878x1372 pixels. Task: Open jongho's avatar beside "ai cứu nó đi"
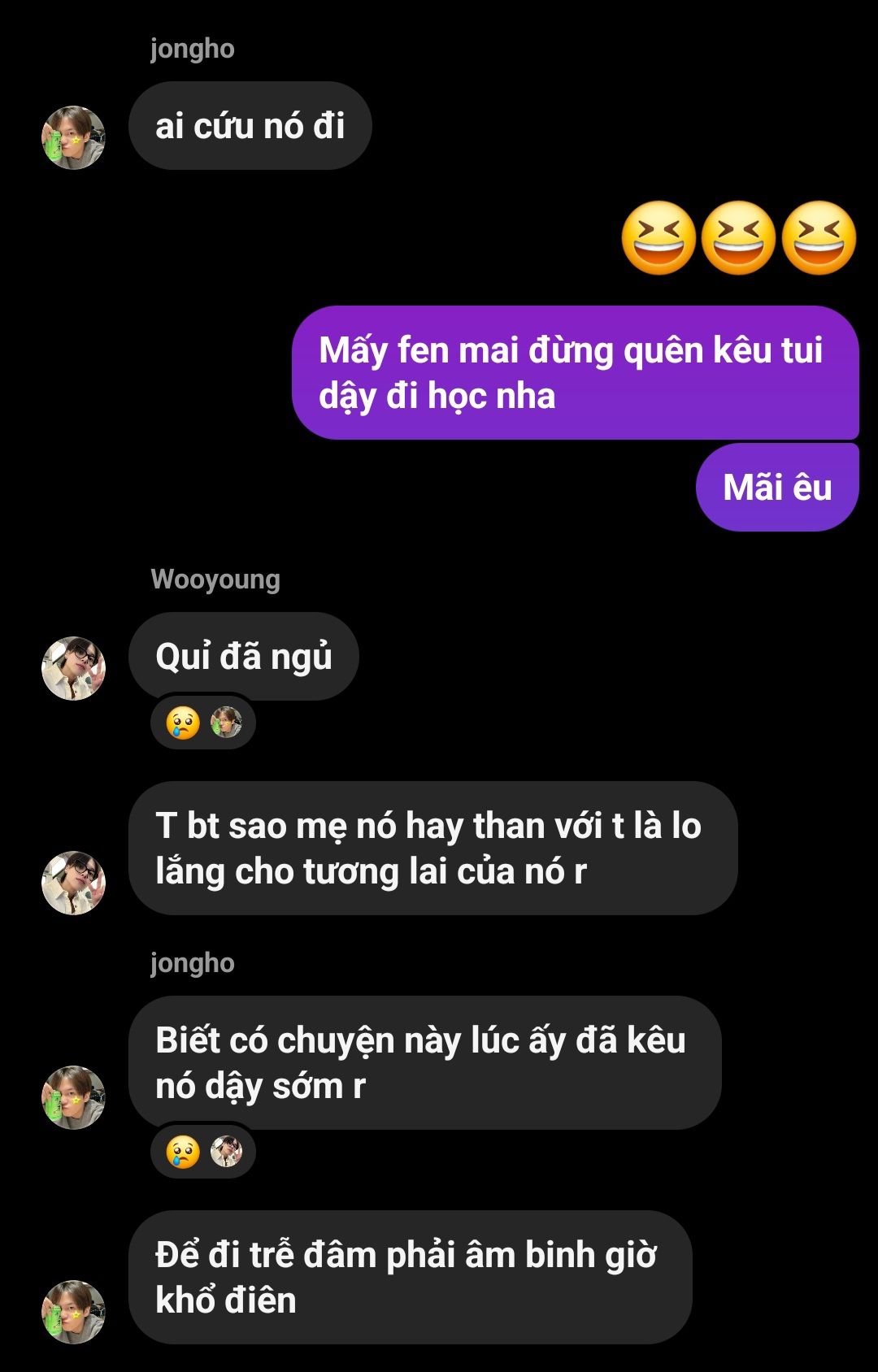(x=73, y=138)
